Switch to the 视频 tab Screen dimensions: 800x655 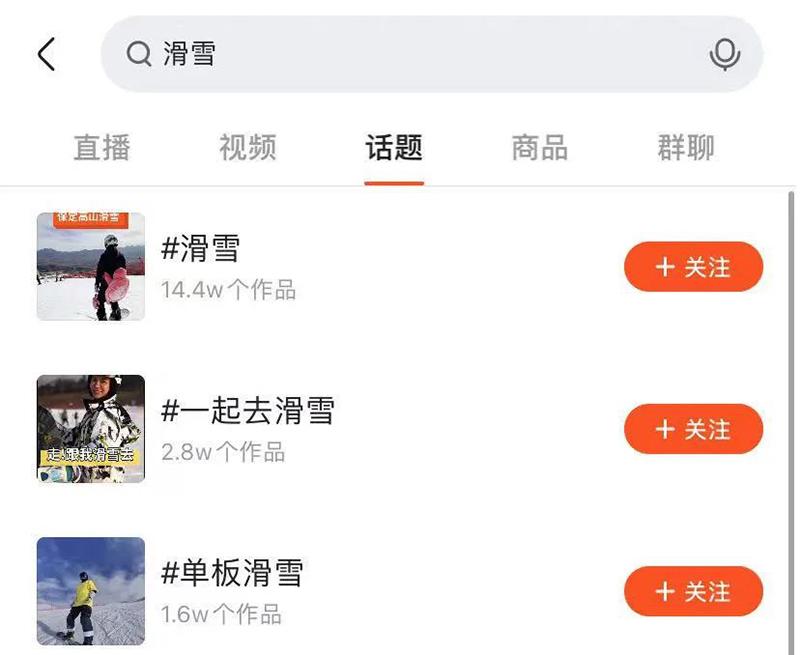point(247,148)
